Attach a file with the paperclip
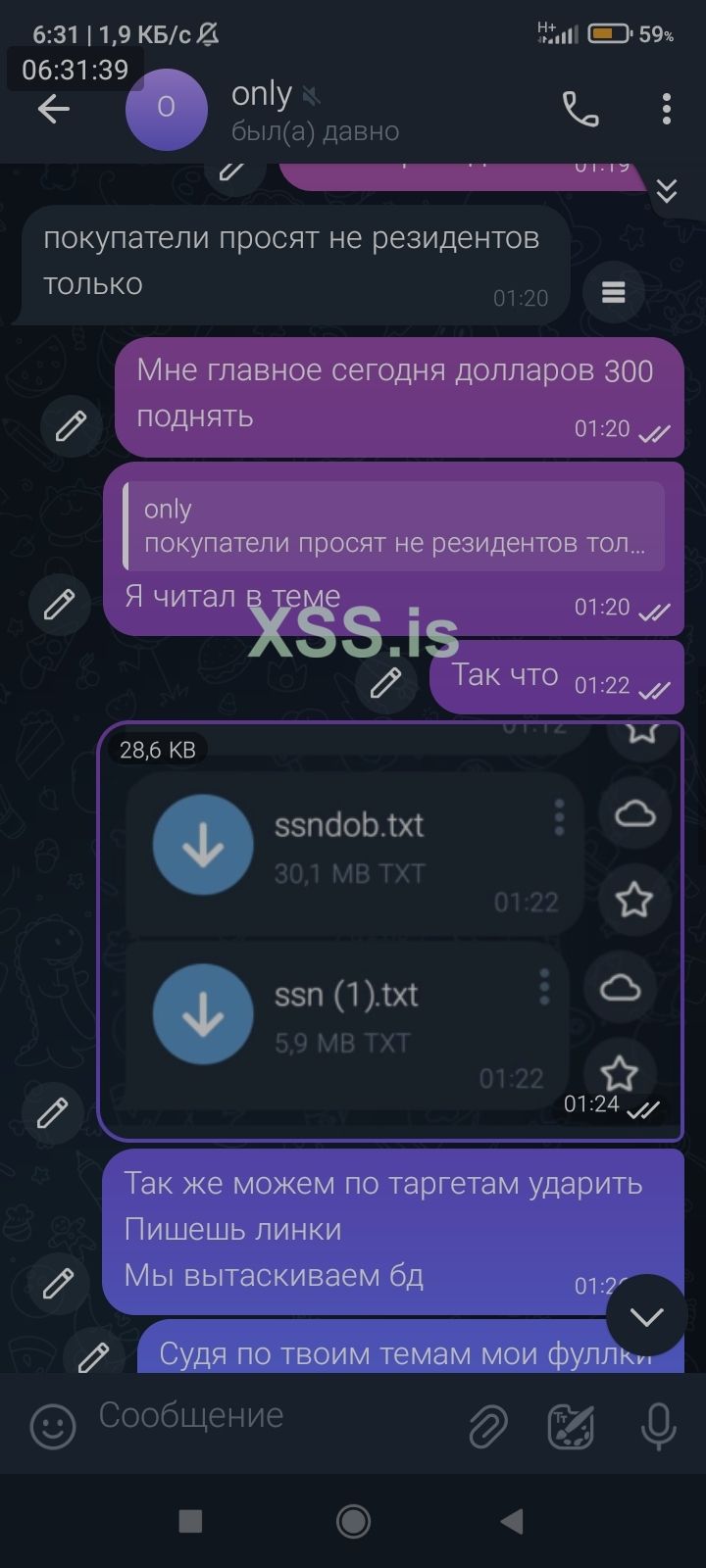This screenshot has height=1568, width=706. pos(487,1427)
